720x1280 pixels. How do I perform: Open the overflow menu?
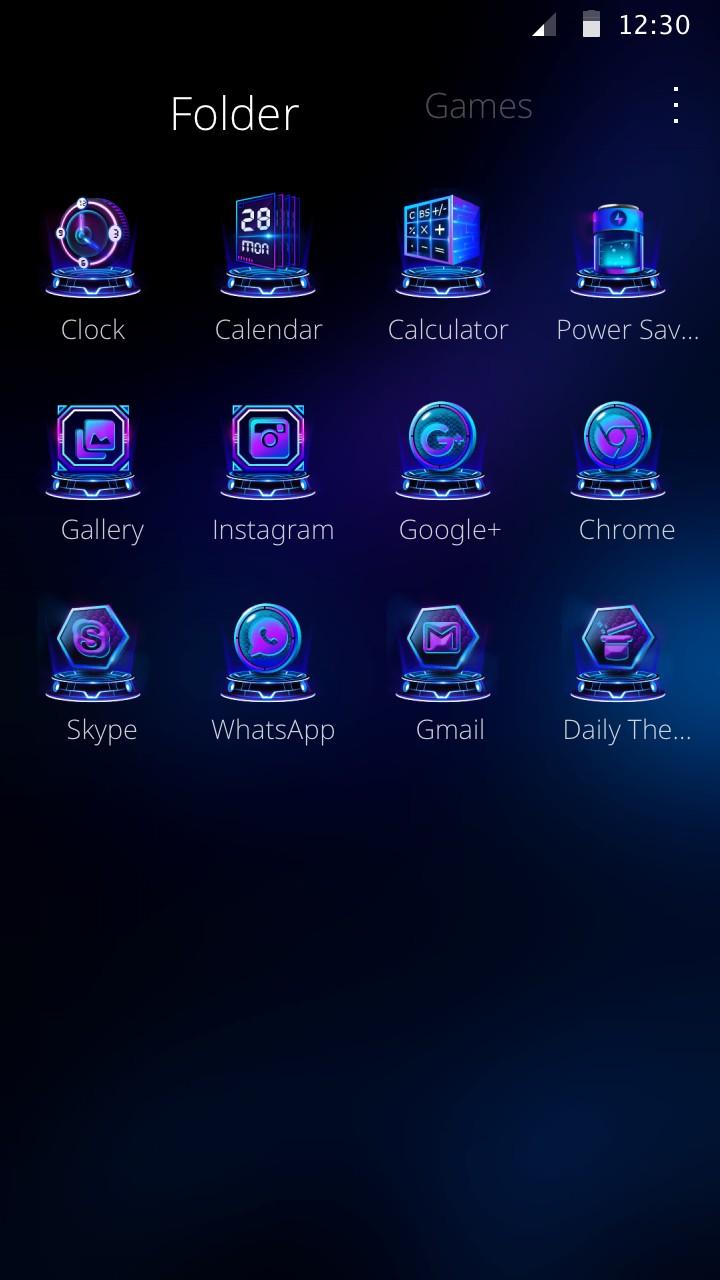click(x=676, y=106)
